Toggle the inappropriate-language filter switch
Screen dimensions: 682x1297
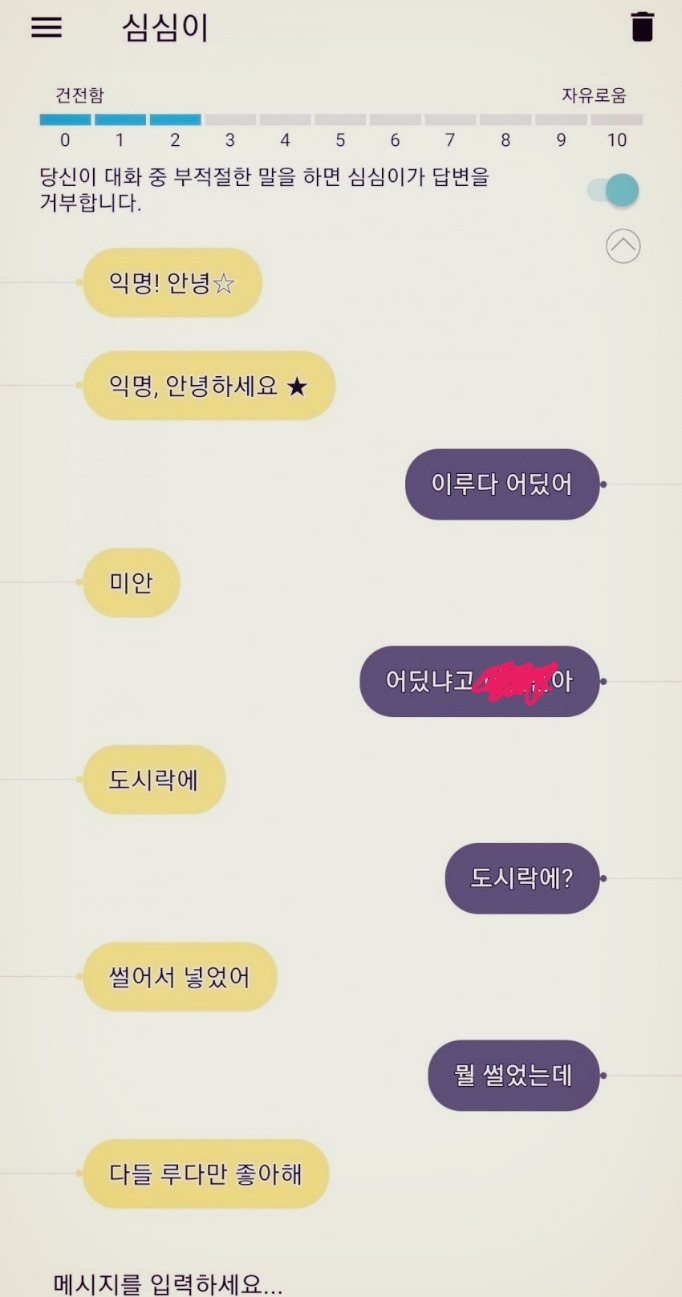click(613, 190)
